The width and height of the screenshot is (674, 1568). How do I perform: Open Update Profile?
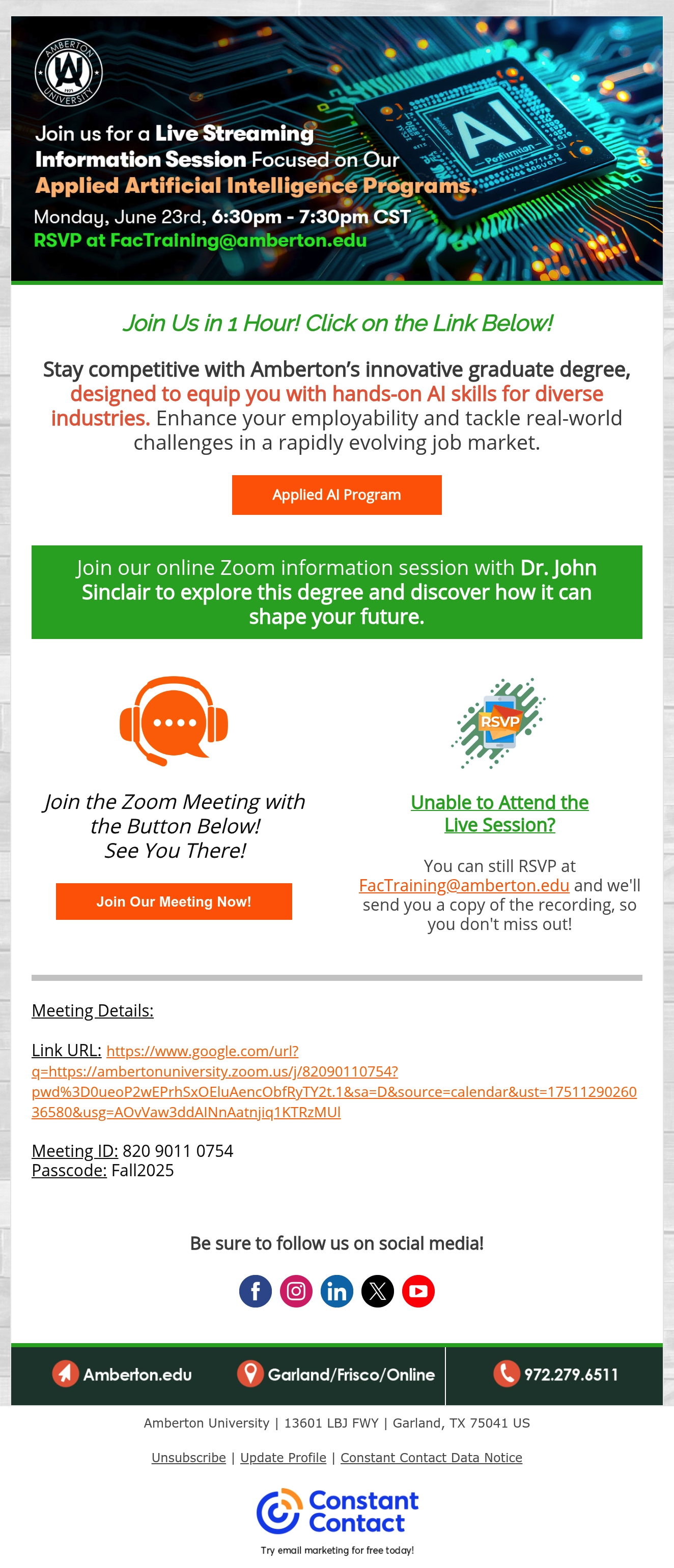pyautogui.click(x=283, y=1457)
